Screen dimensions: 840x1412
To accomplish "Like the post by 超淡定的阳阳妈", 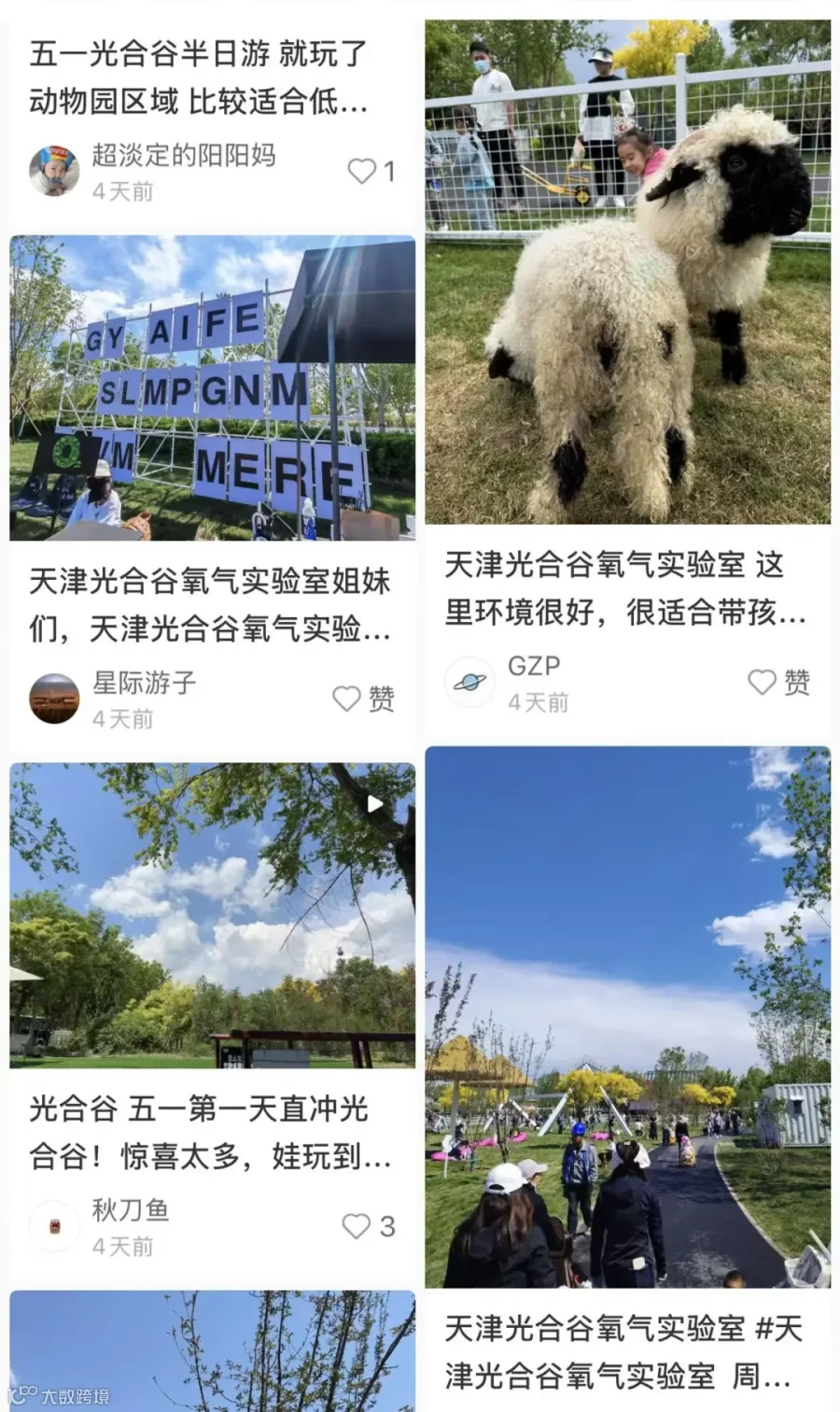I will click(371, 171).
